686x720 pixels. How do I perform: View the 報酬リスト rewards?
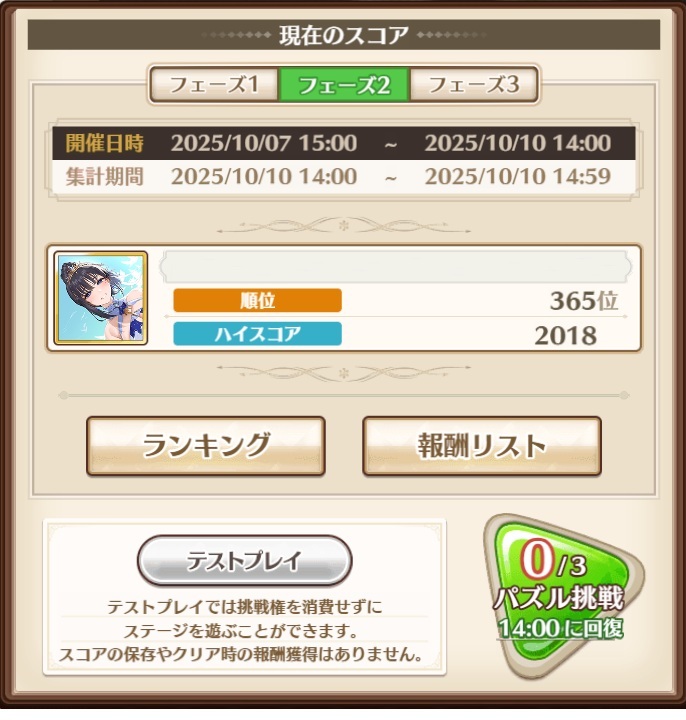click(482, 445)
